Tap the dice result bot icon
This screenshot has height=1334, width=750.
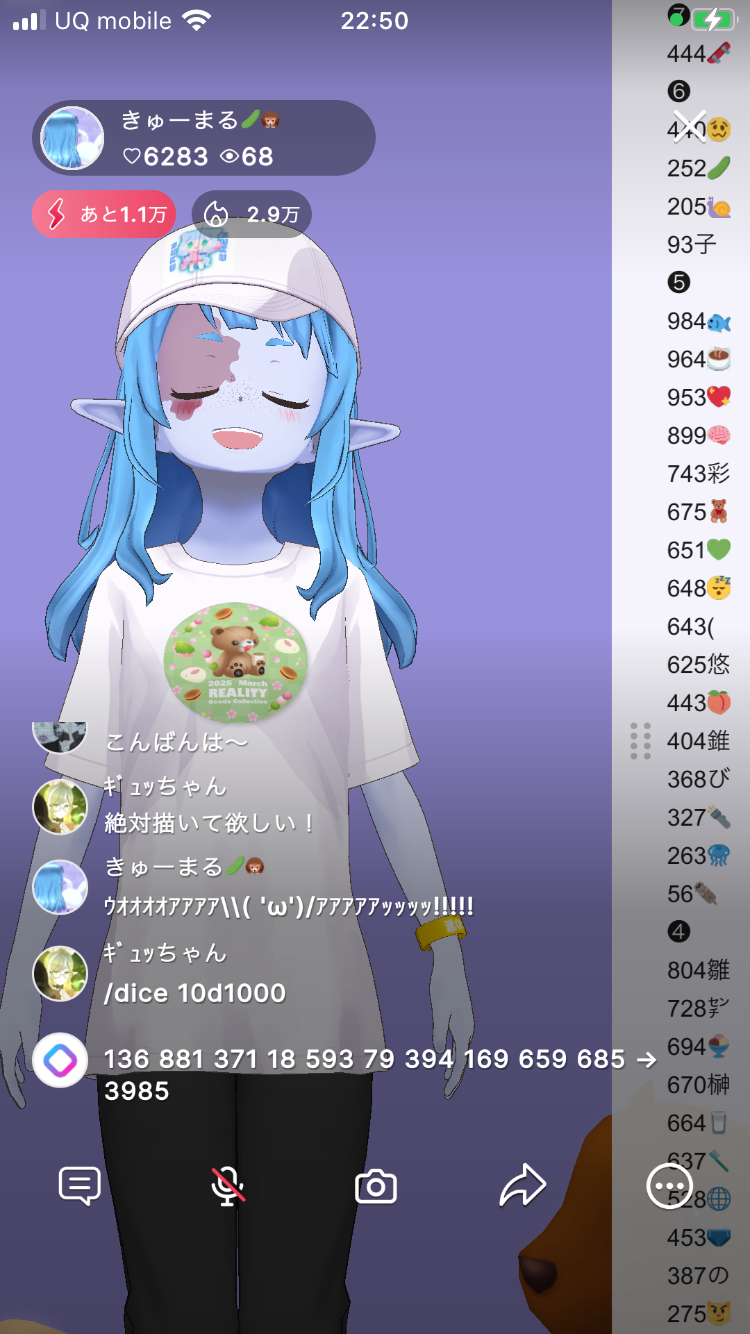(x=60, y=1060)
